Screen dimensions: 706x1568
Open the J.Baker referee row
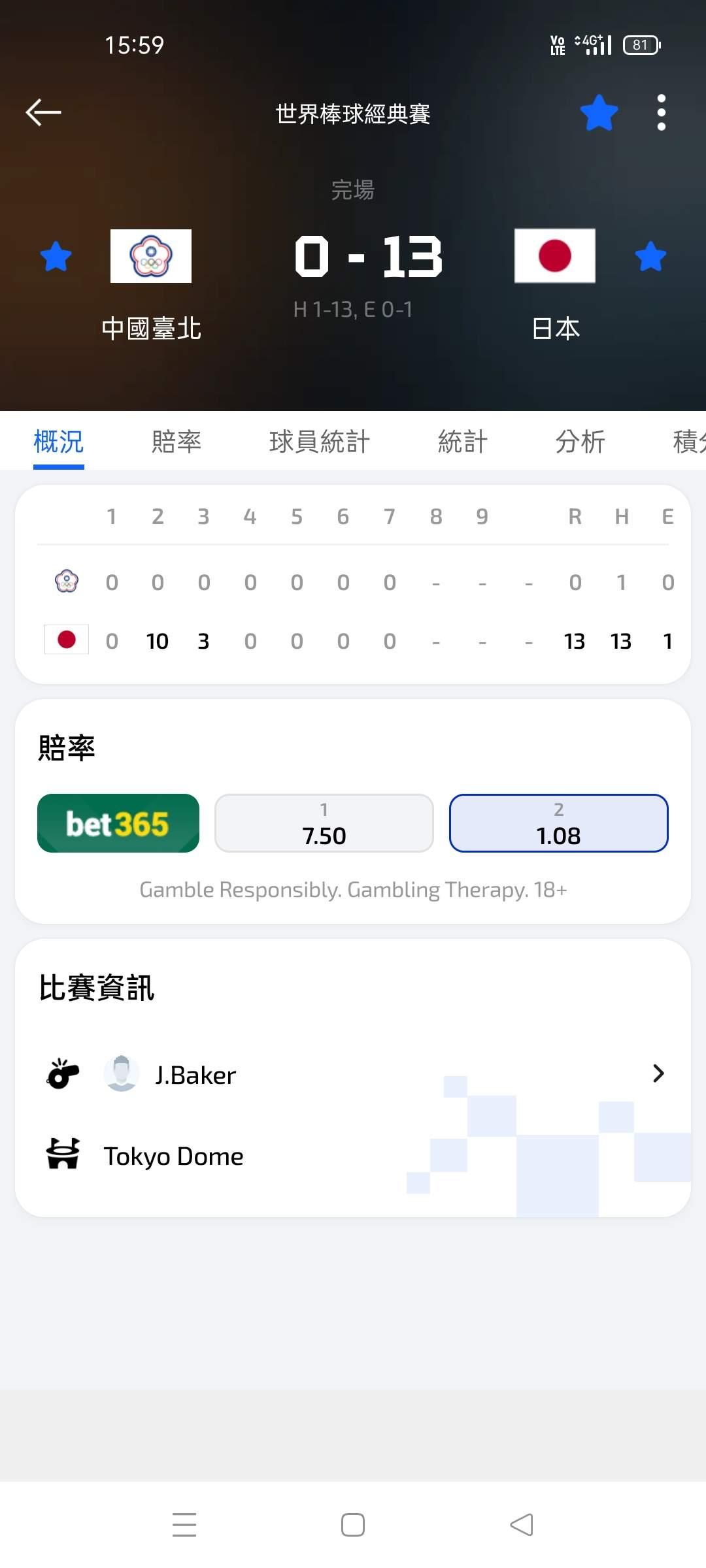pyautogui.click(x=353, y=1074)
